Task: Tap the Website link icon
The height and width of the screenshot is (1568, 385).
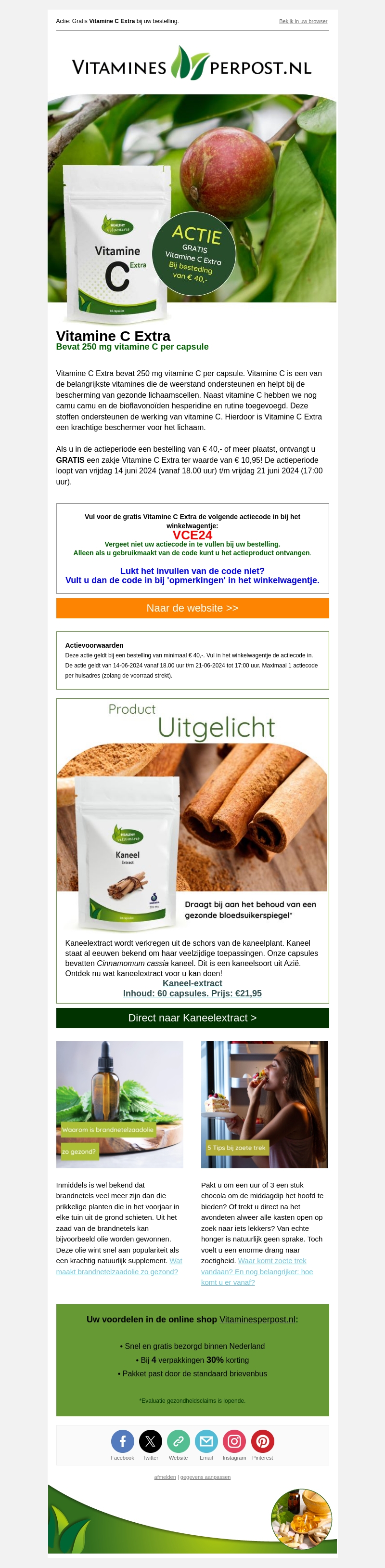Action: pyautogui.click(x=178, y=1441)
